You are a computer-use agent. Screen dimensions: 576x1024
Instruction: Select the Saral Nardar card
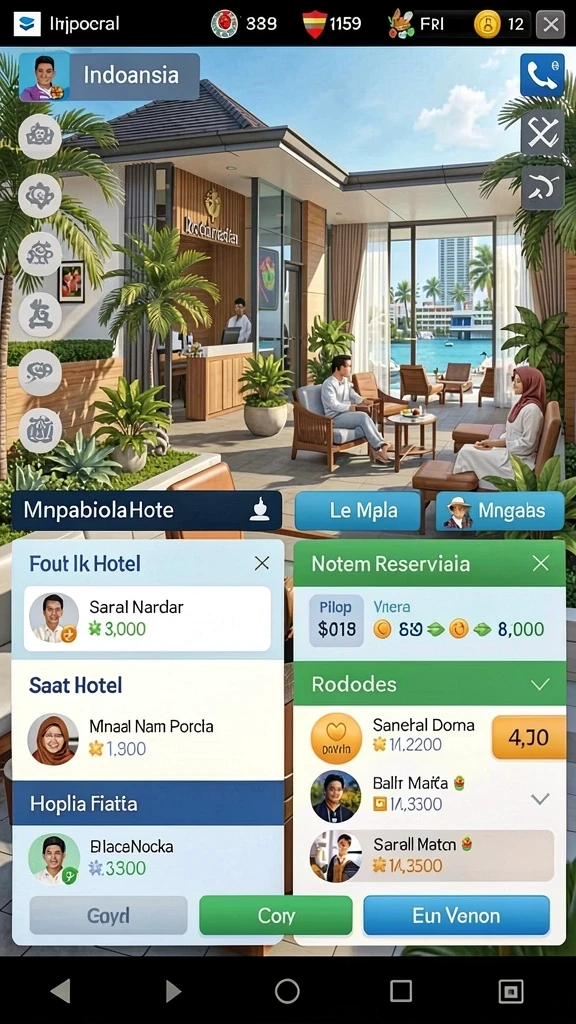pyautogui.click(x=148, y=618)
